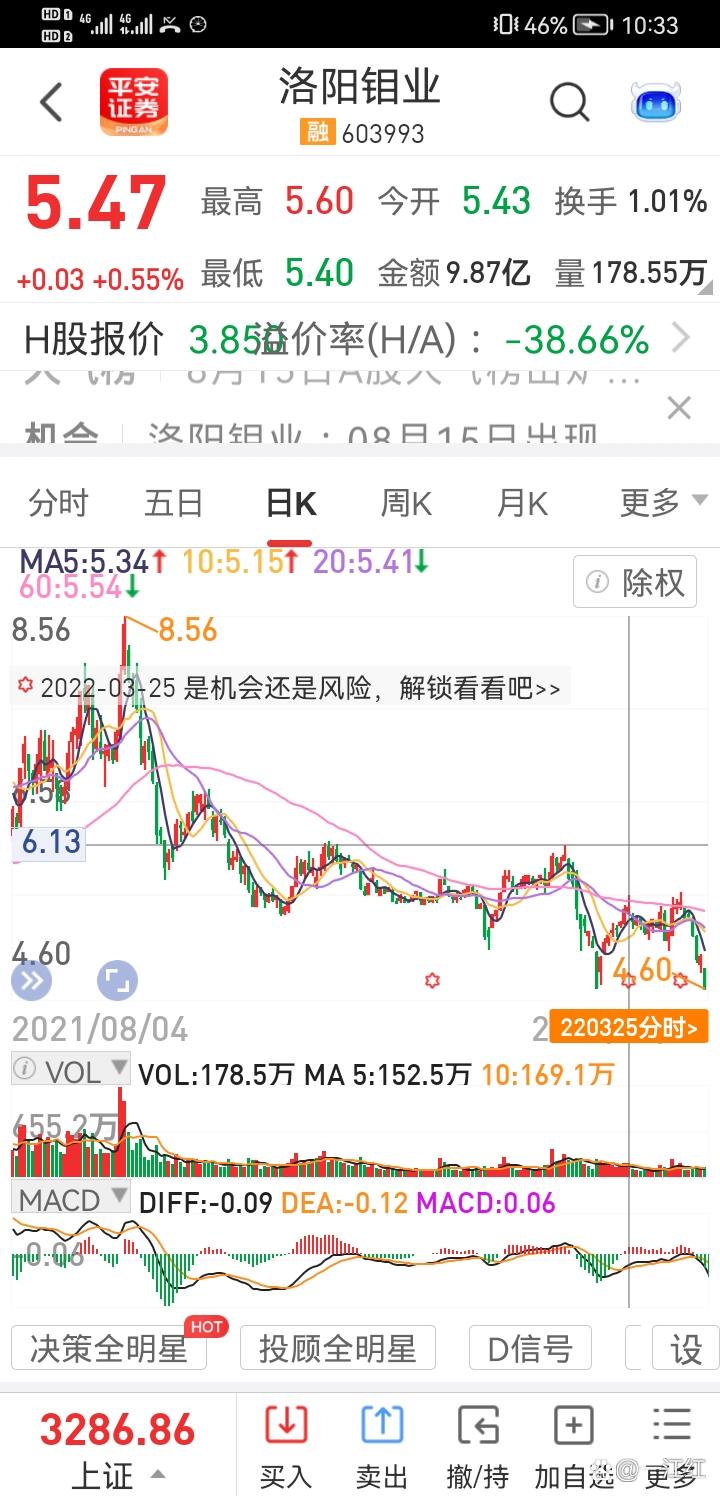720x1496 pixels.
Task: Open H股报价 premium details chevron
Action: 681,339
